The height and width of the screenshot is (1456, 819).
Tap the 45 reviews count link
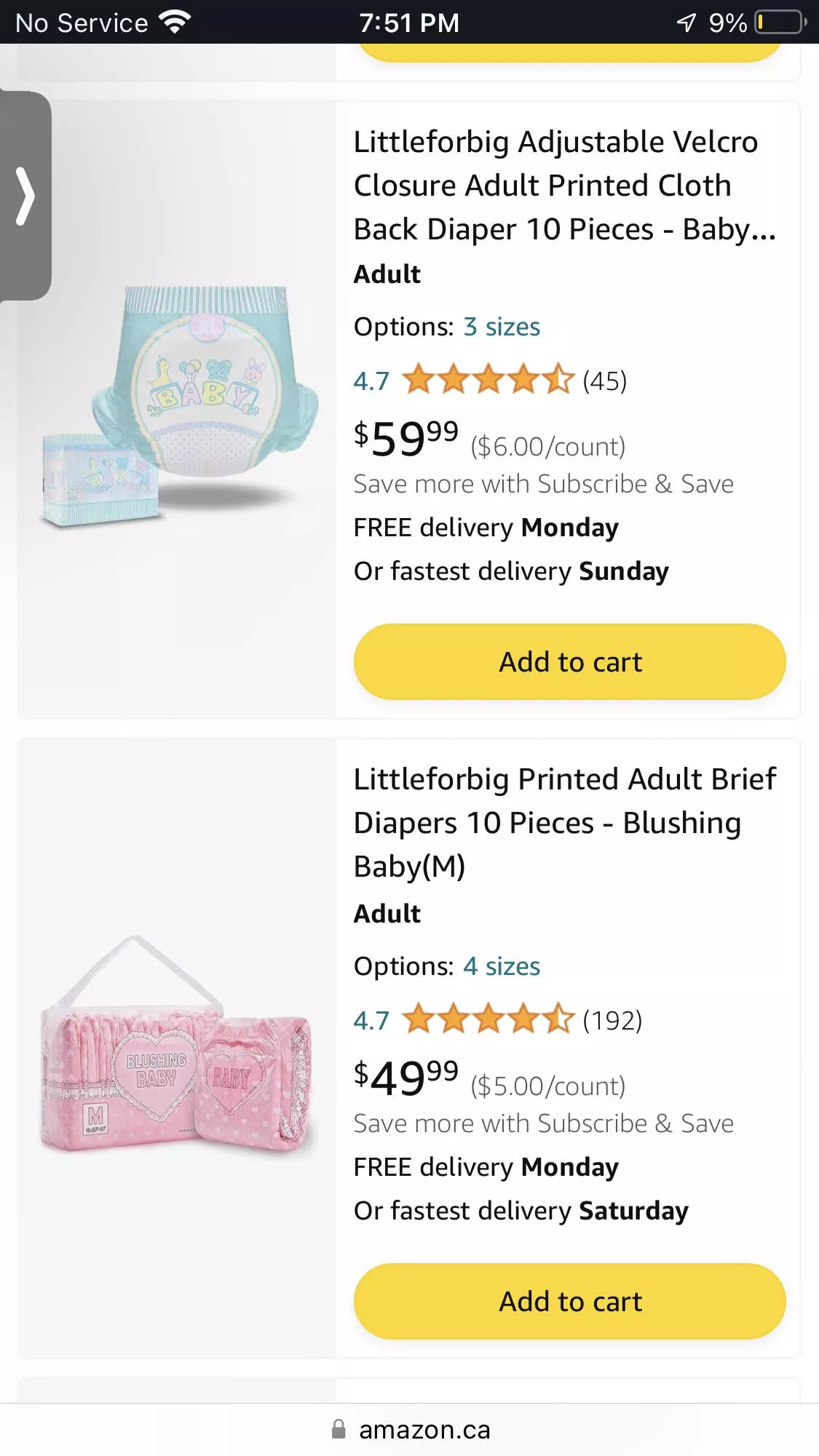coord(606,380)
